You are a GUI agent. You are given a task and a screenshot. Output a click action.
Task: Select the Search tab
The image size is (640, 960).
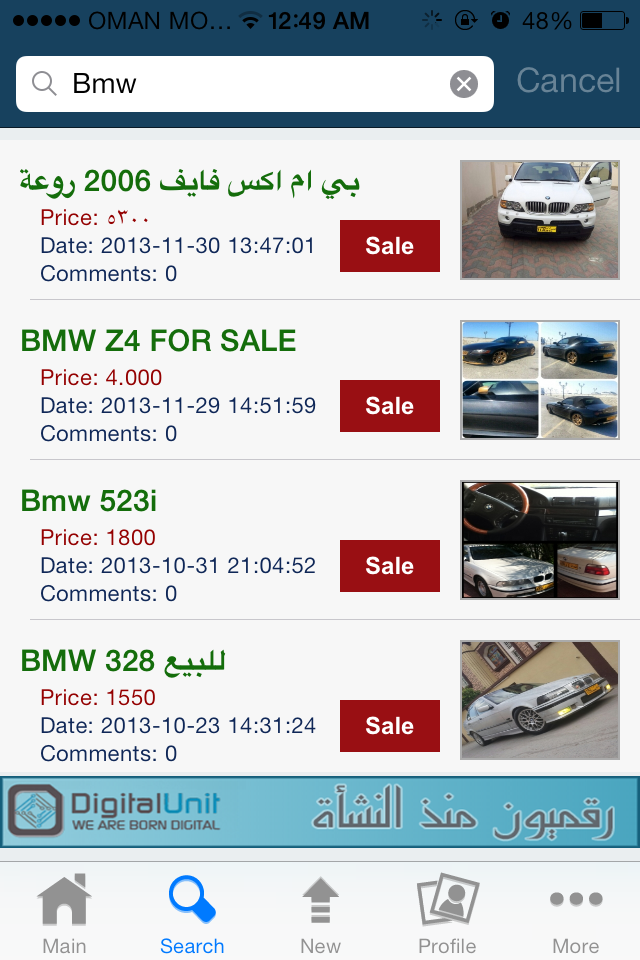[192, 912]
